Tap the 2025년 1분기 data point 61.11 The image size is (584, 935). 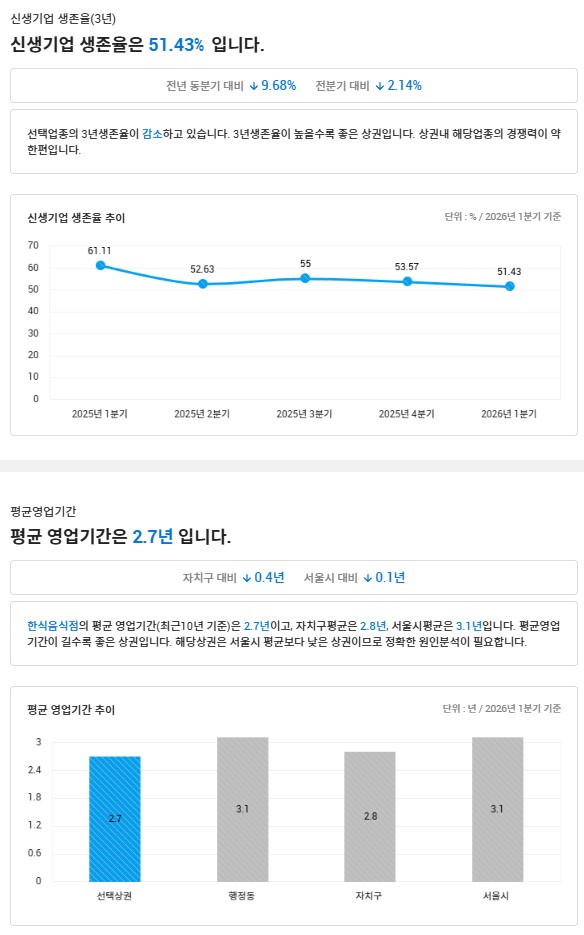[100, 265]
